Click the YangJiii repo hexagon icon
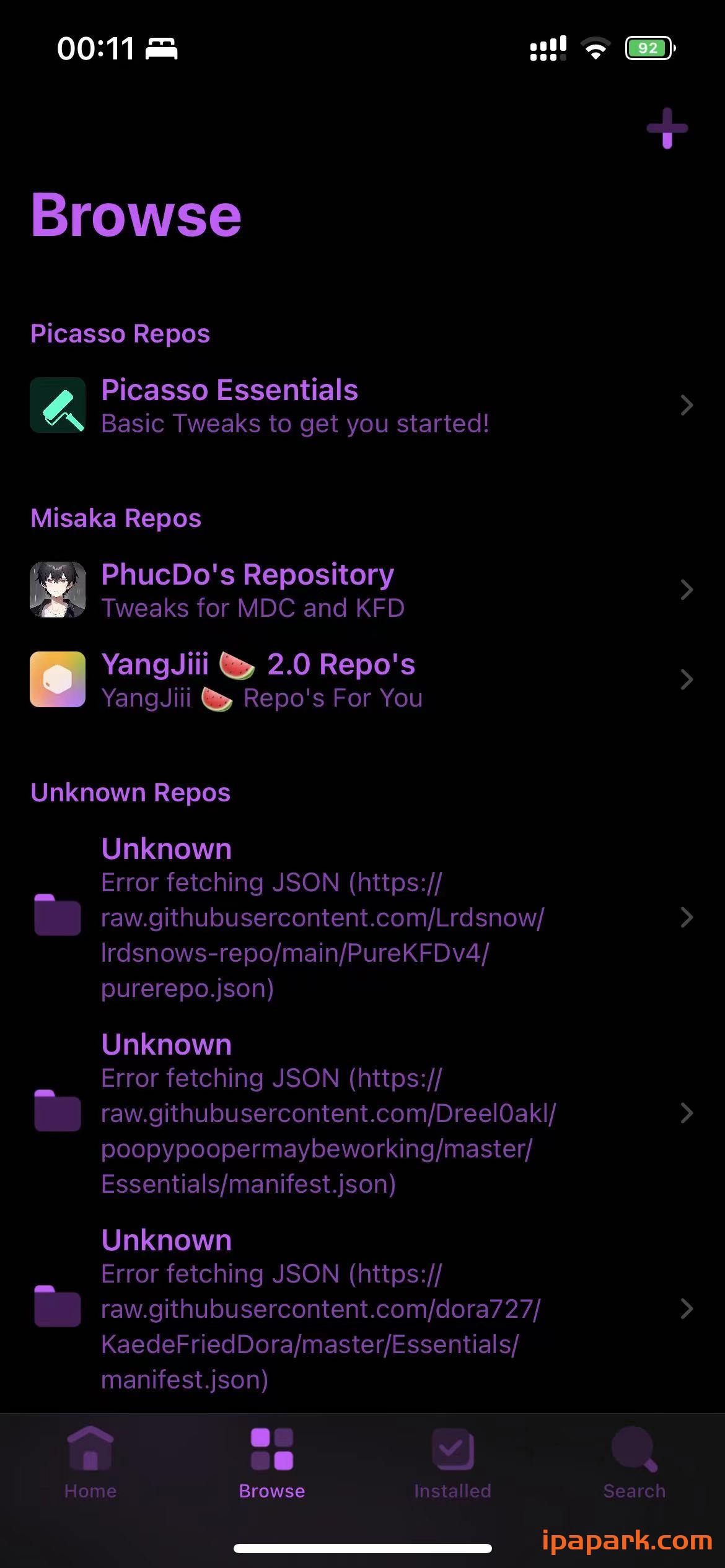725x1568 pixels. (57, 679)
